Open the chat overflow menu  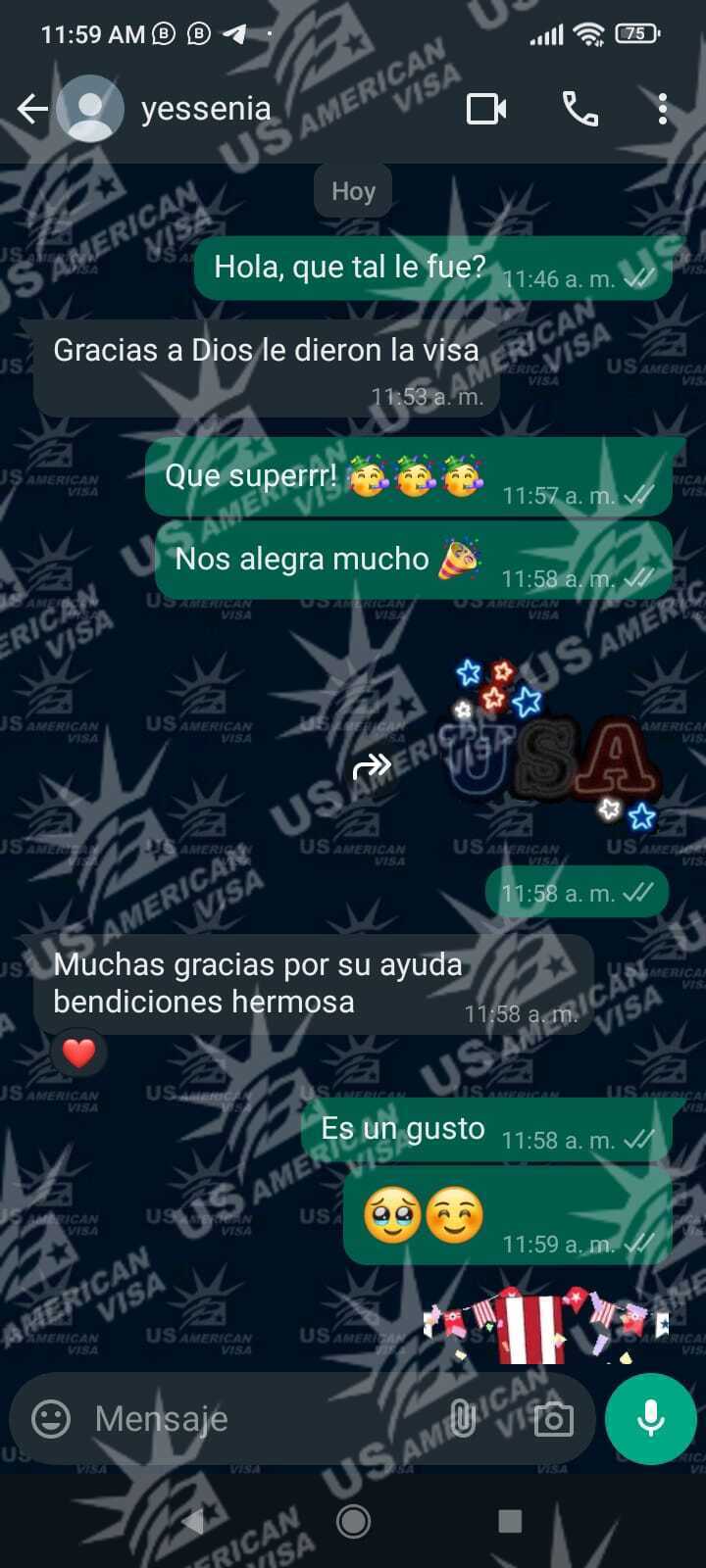point(663,109)
